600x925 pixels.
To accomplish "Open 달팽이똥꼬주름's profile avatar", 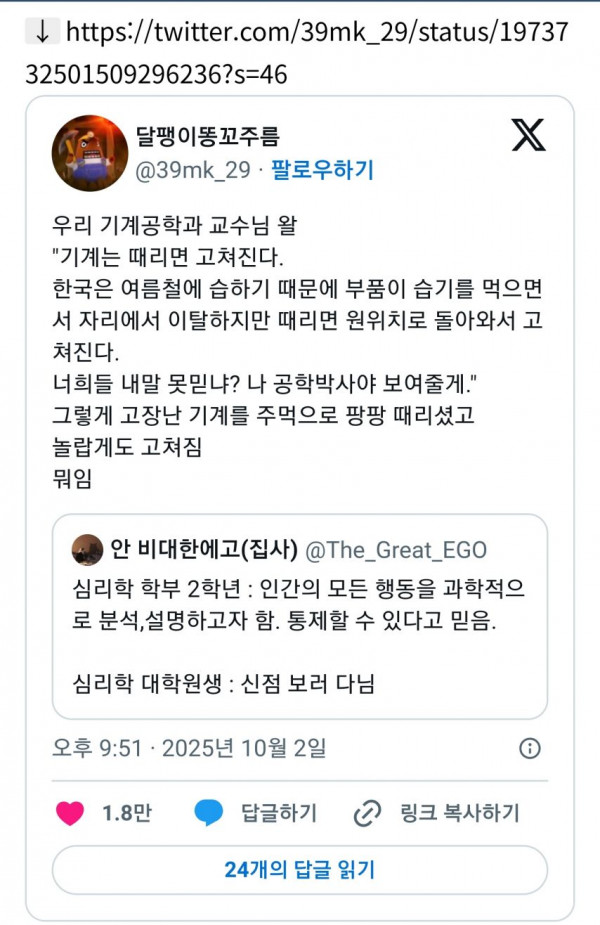I will [89, 152].
